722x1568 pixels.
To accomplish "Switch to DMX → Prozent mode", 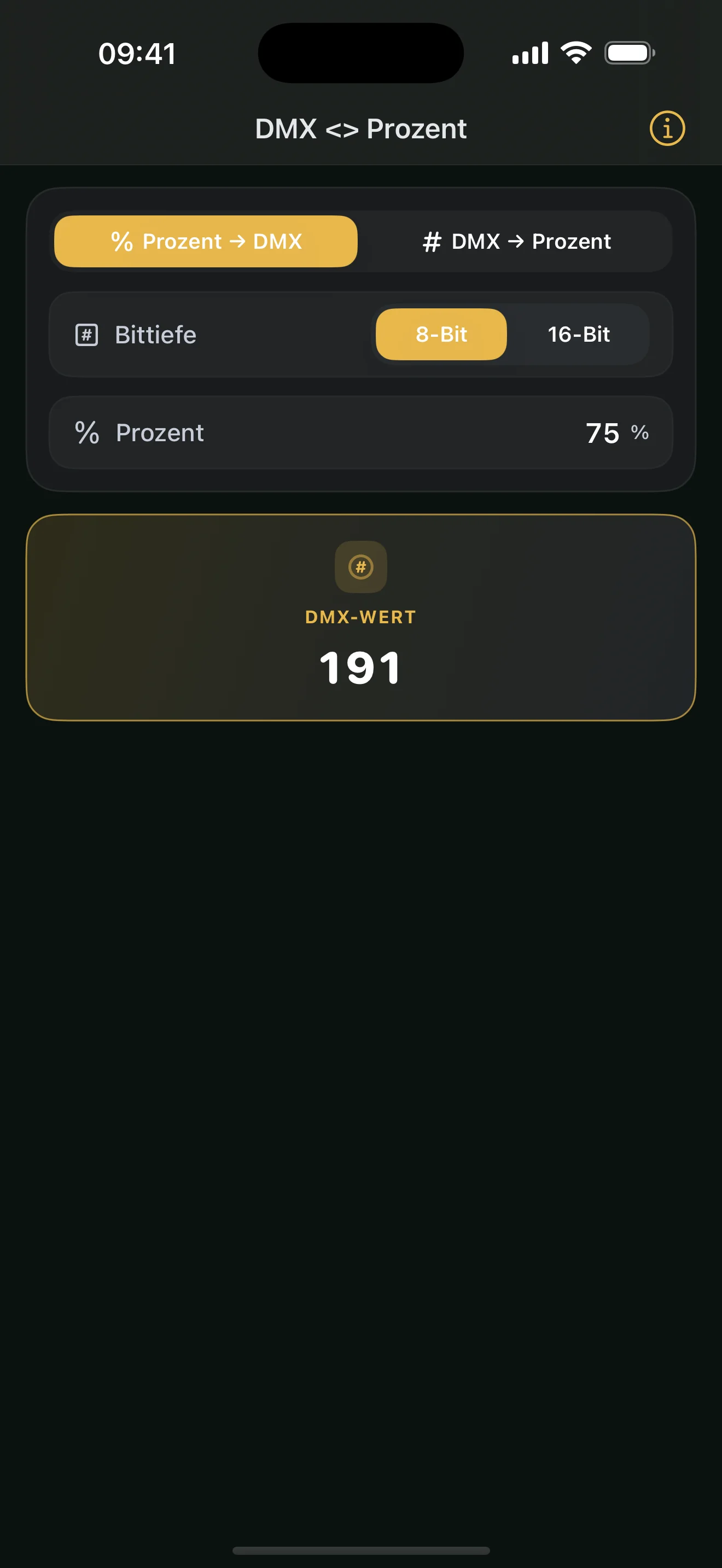I will 516,241.
